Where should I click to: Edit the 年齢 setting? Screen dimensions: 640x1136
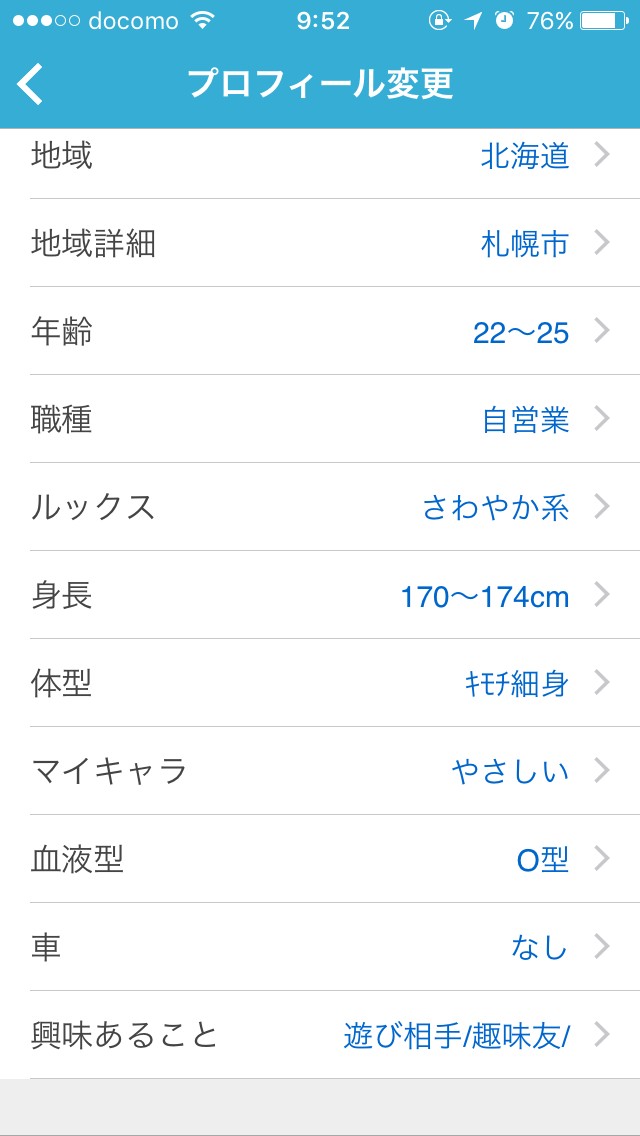(x=320, y=332)
